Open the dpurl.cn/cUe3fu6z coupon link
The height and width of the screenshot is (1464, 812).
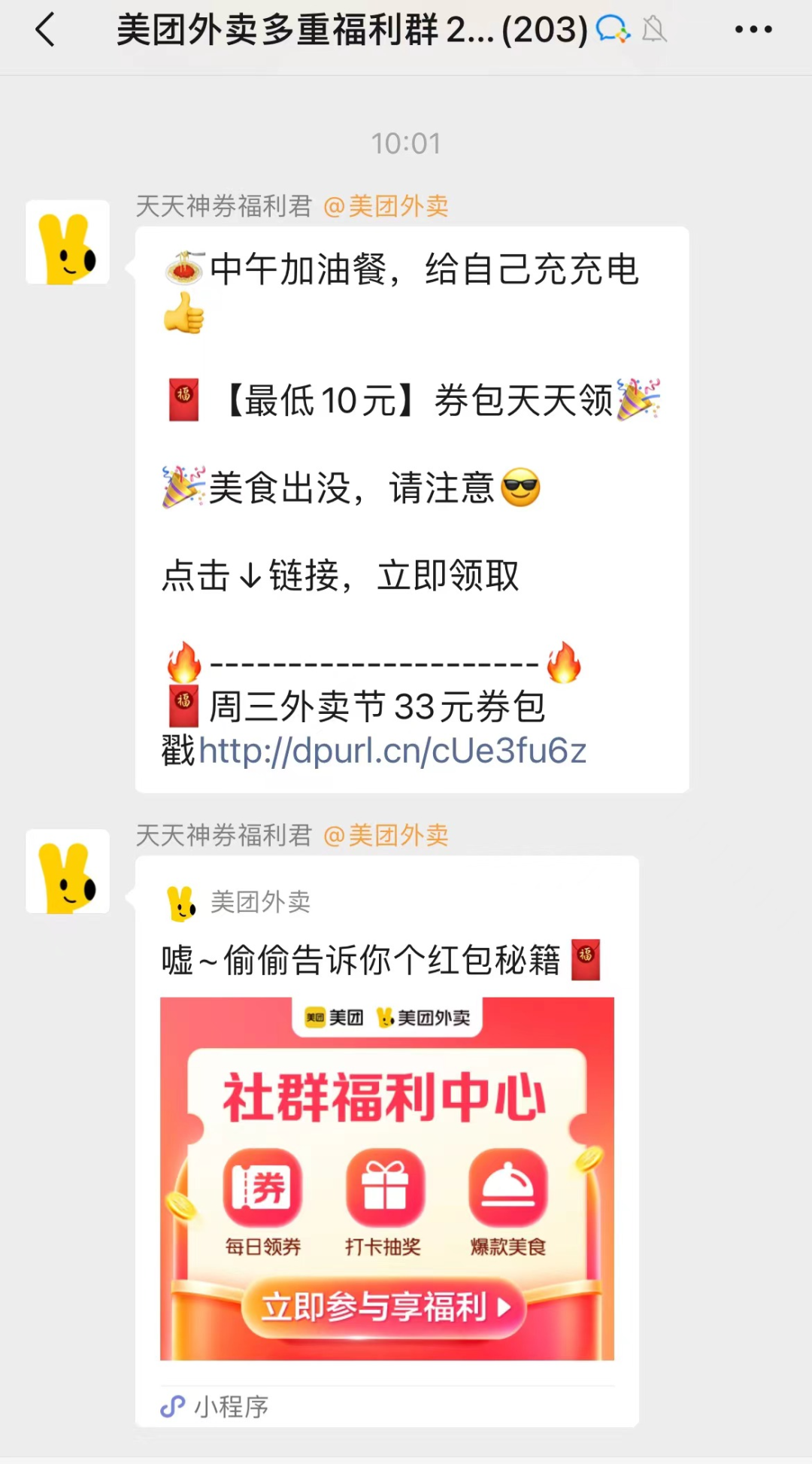click(392, 751)
